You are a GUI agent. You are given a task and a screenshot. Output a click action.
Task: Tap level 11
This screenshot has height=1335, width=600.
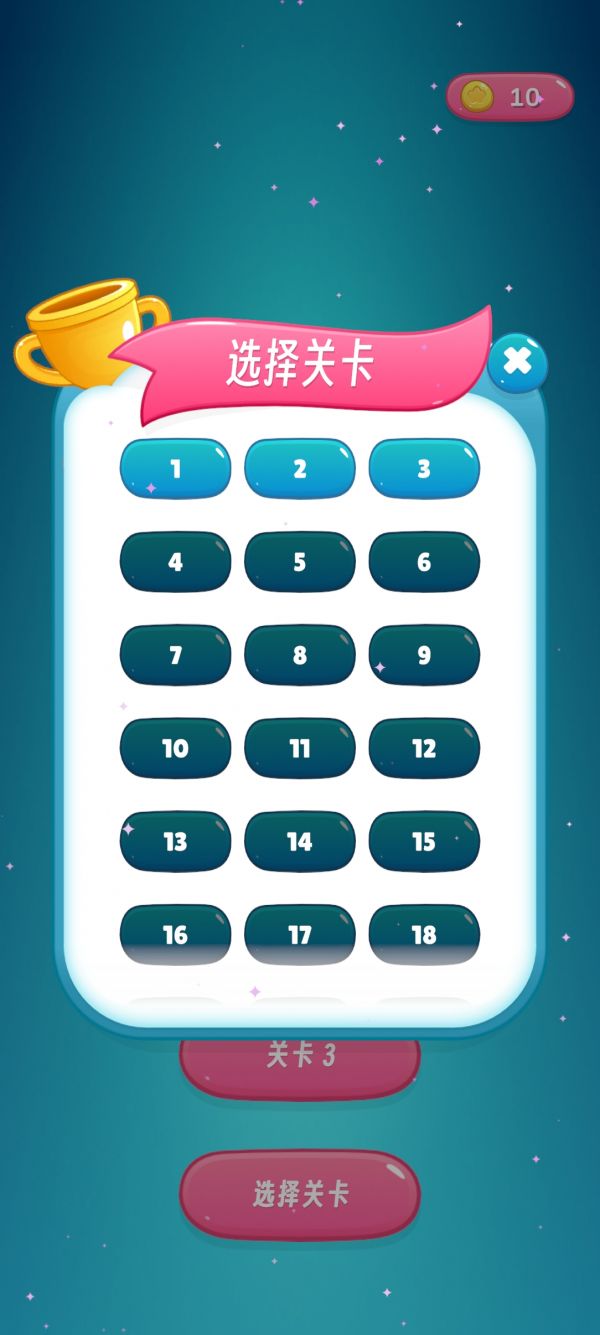tap(299, 748)
